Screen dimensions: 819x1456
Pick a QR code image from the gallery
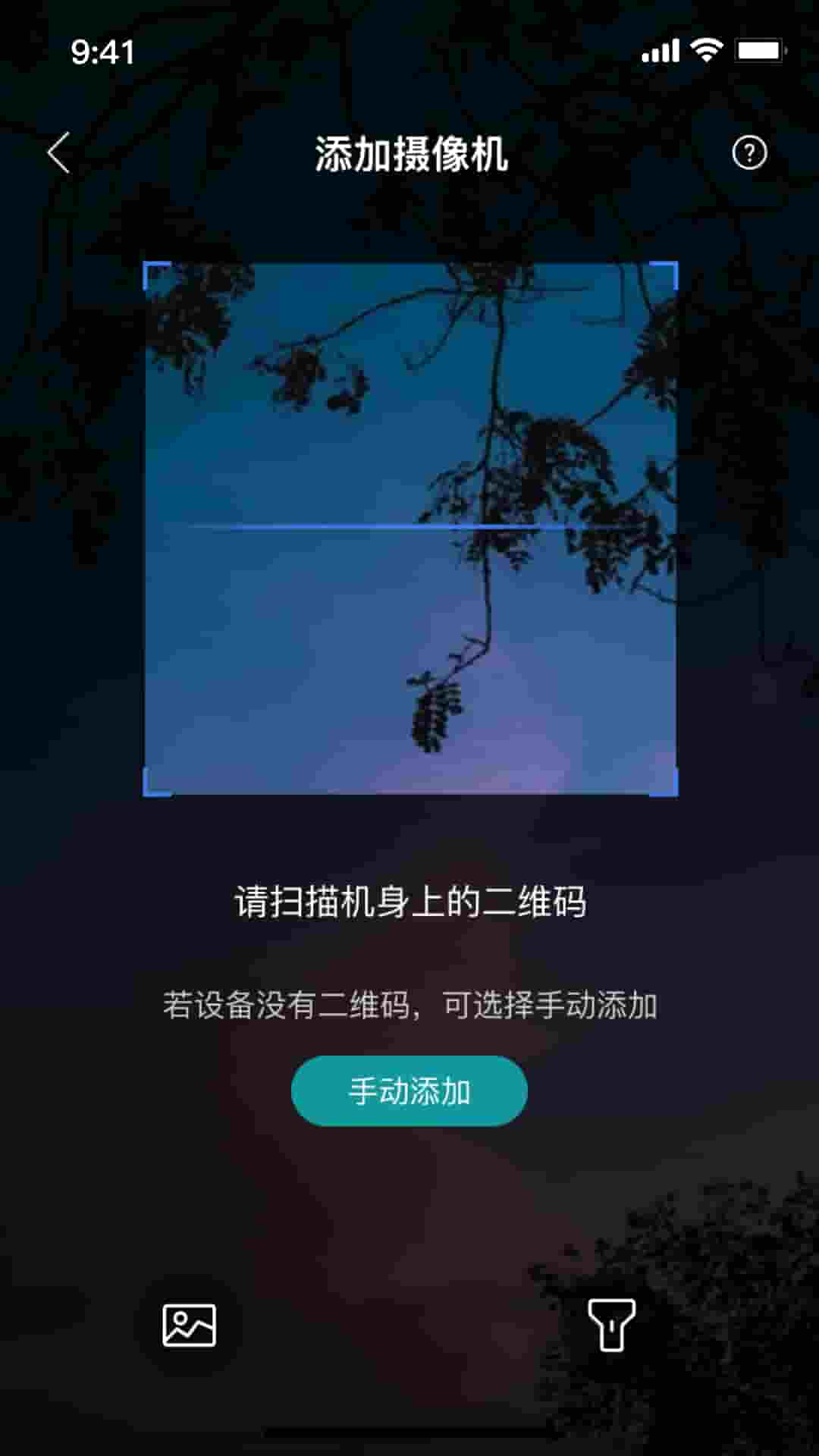(x=190, y=1325)
